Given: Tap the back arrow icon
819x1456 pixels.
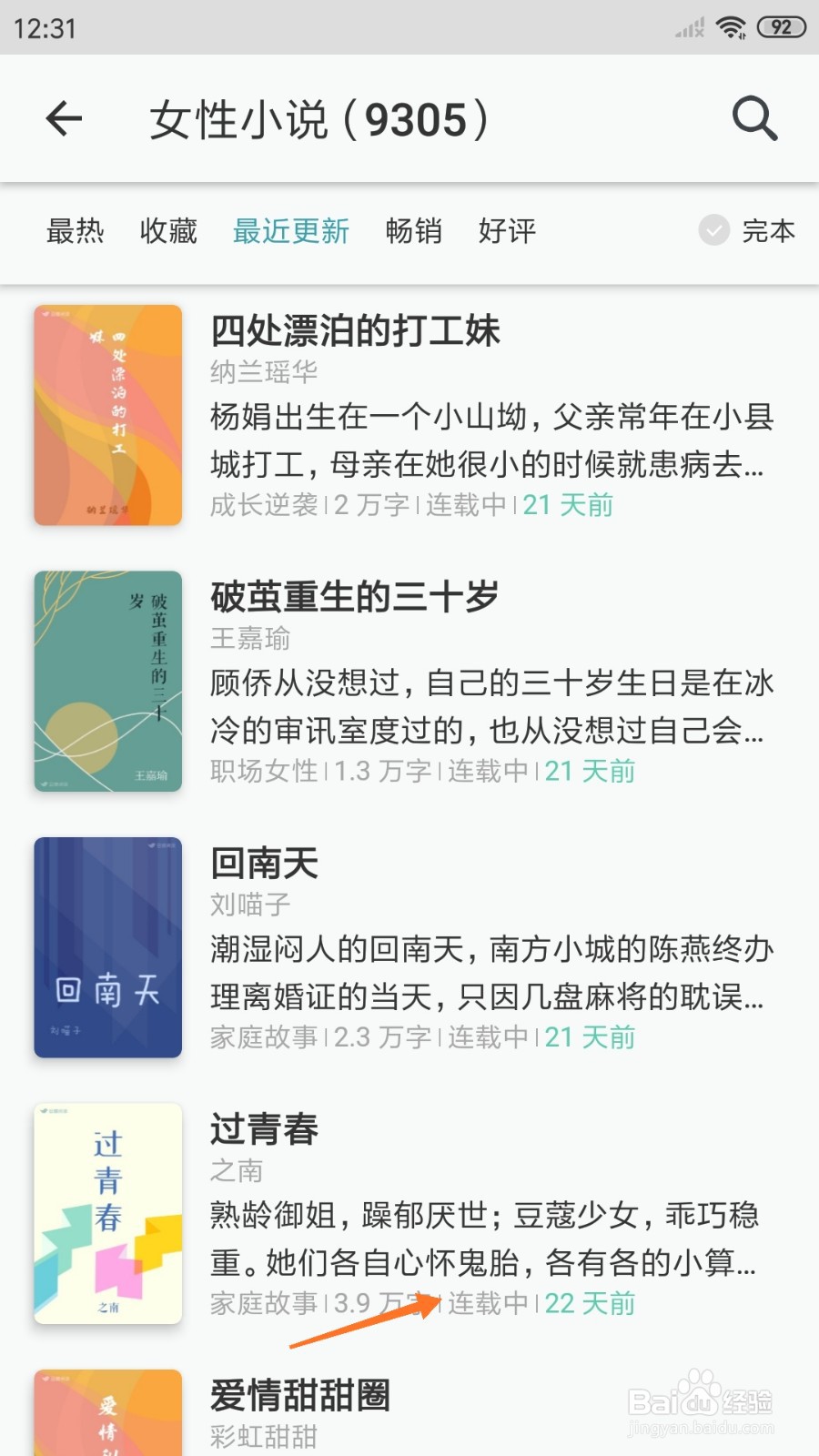Looking at the screenshot, I should coord(64,118).
